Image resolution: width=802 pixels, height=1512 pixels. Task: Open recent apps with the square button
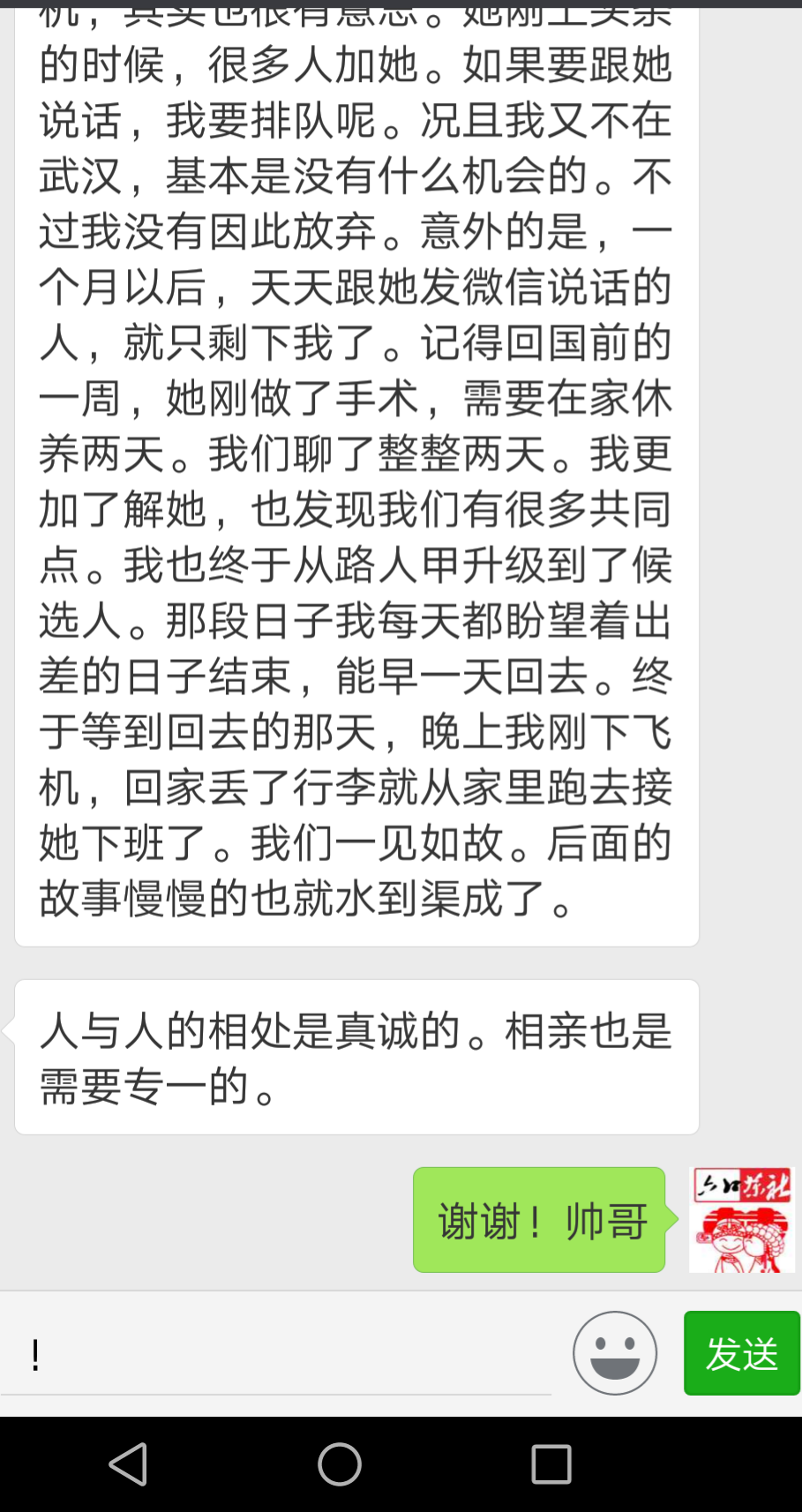pyautogui.click(x=551, y=1464)
